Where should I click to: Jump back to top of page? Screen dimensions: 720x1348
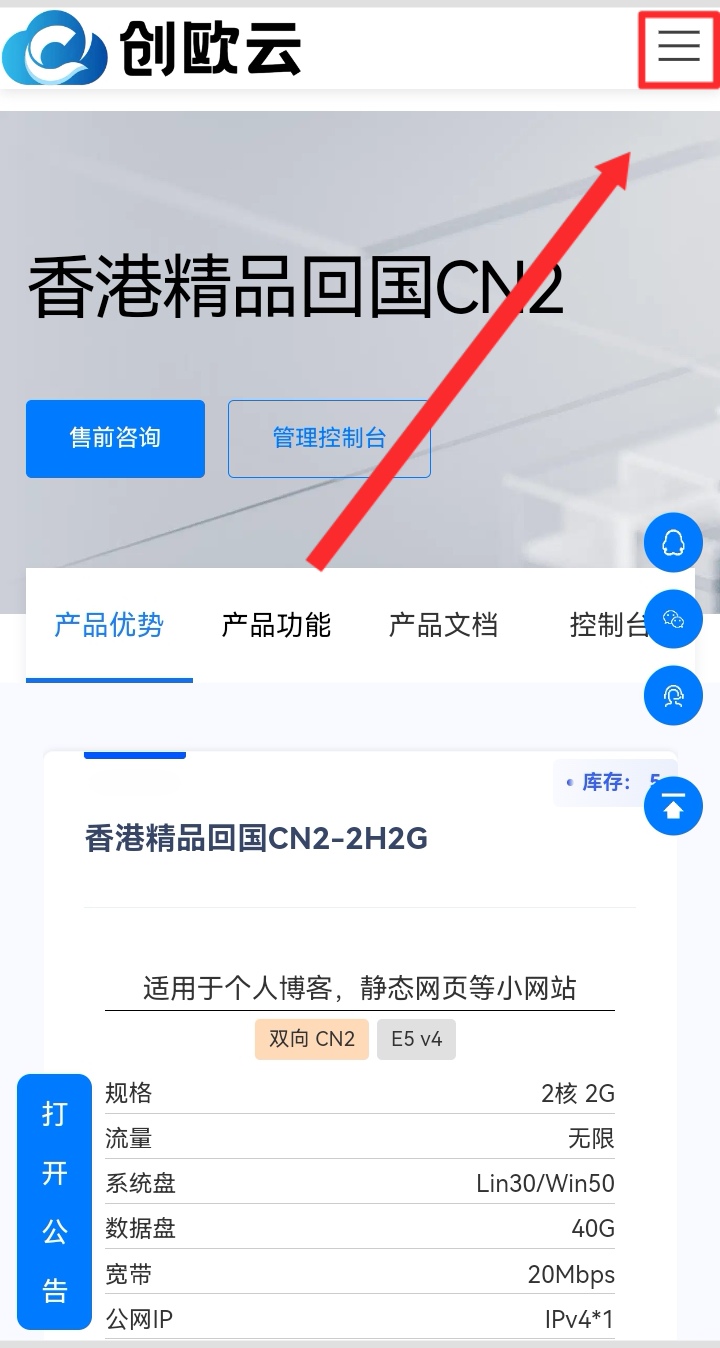(673, 806)
